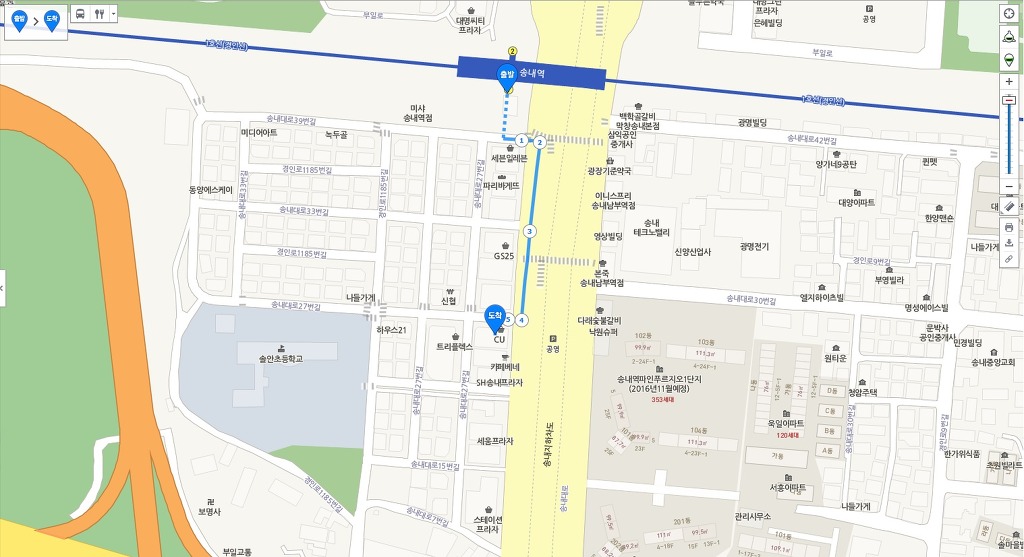Show restaurants with the fork and spoon icon
This screenshot has width=1024, height=557.
(x=100, y=14)
